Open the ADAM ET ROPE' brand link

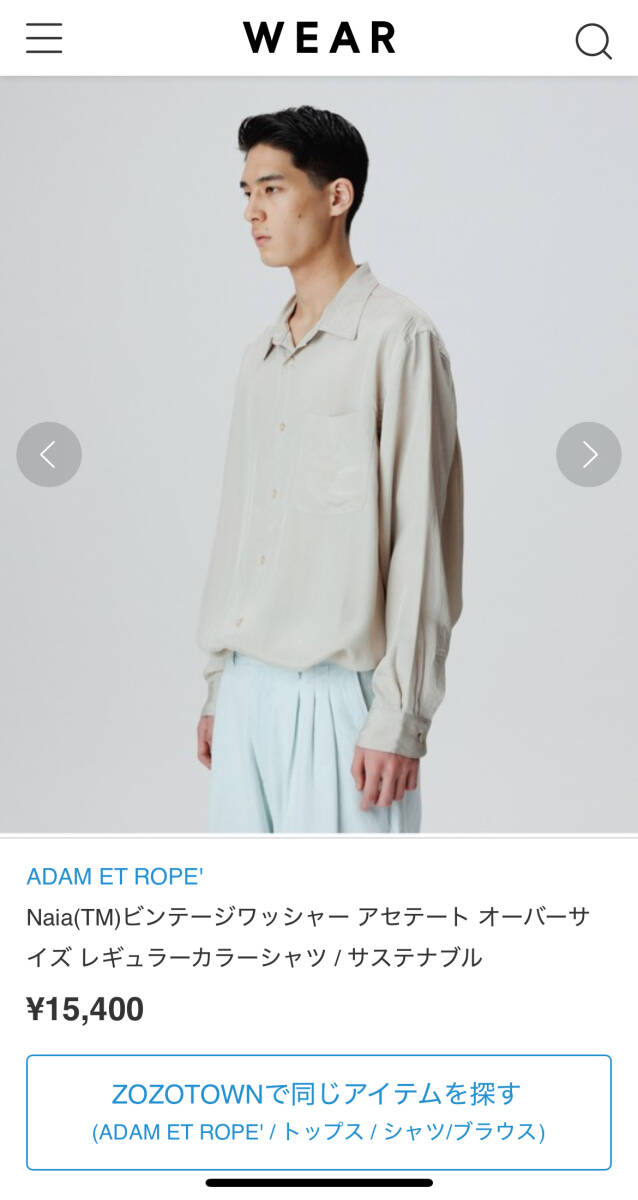[x=115, y=877]
